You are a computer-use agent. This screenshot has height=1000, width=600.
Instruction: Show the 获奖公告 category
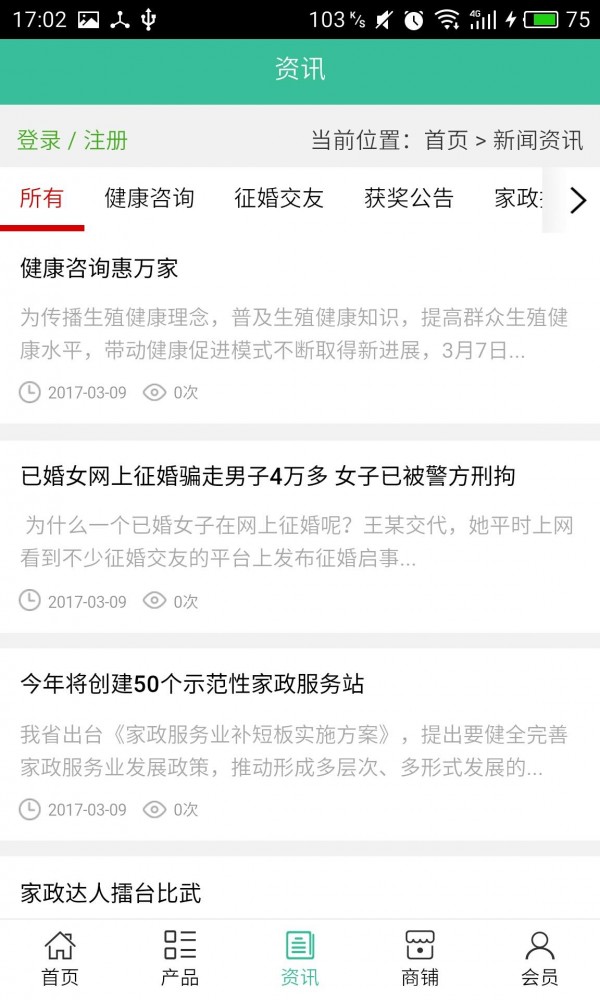(x=409, y=198)
